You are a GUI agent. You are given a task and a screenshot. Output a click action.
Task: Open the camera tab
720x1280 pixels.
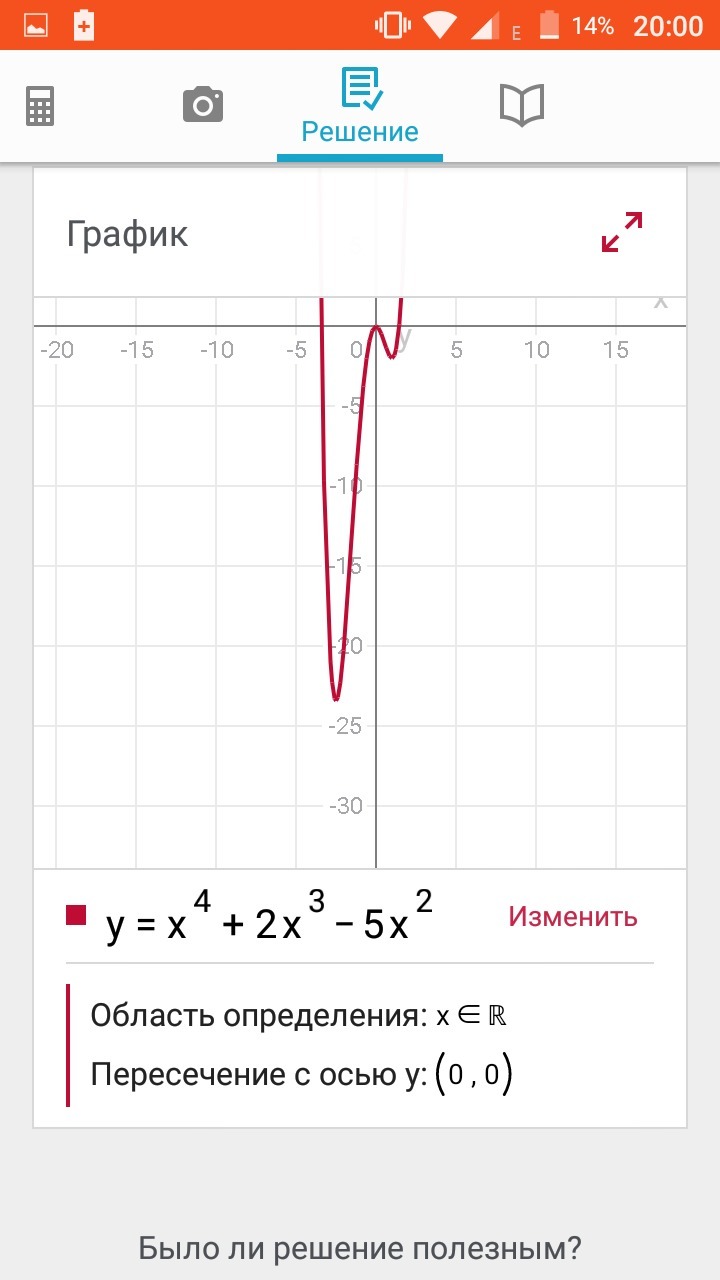202,105
